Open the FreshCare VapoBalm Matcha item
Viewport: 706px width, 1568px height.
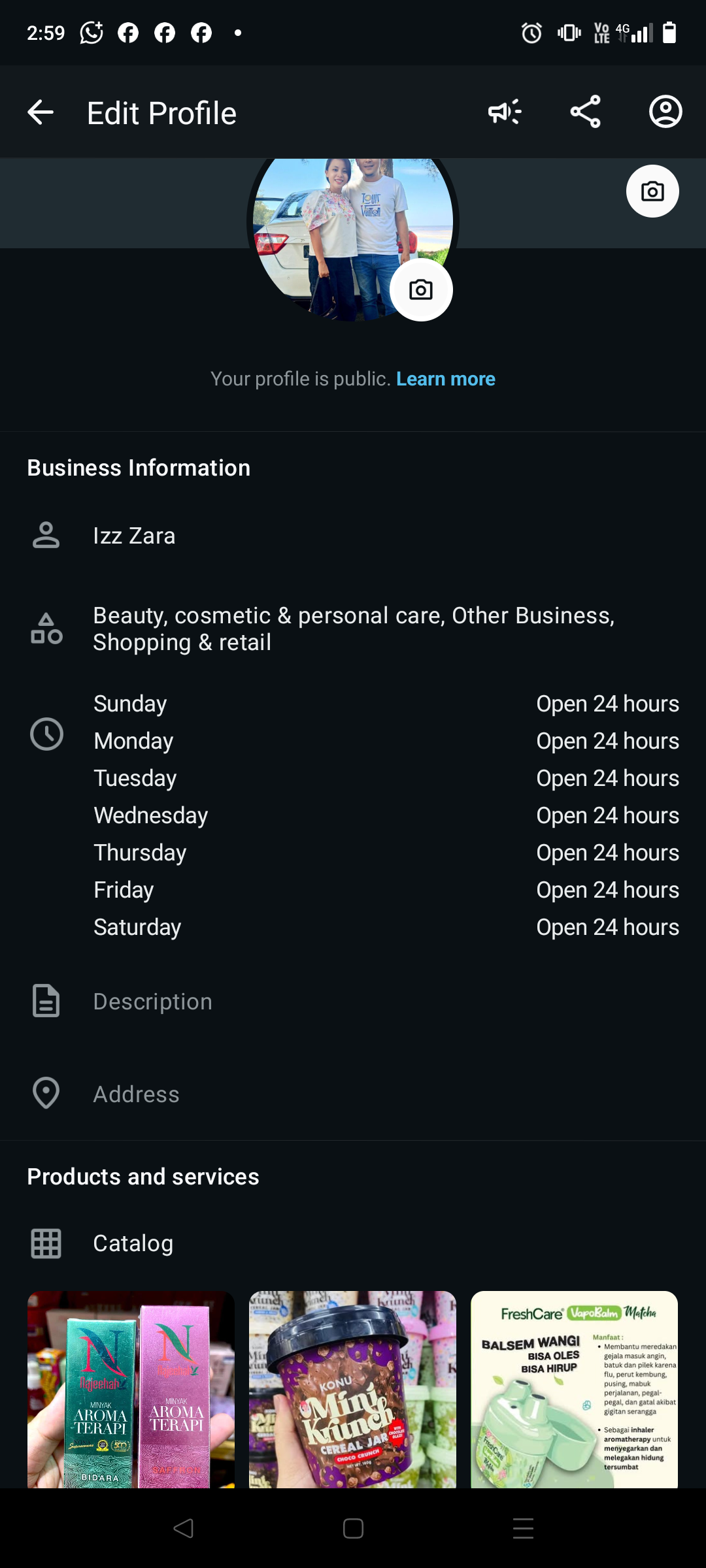[574, 1389]
